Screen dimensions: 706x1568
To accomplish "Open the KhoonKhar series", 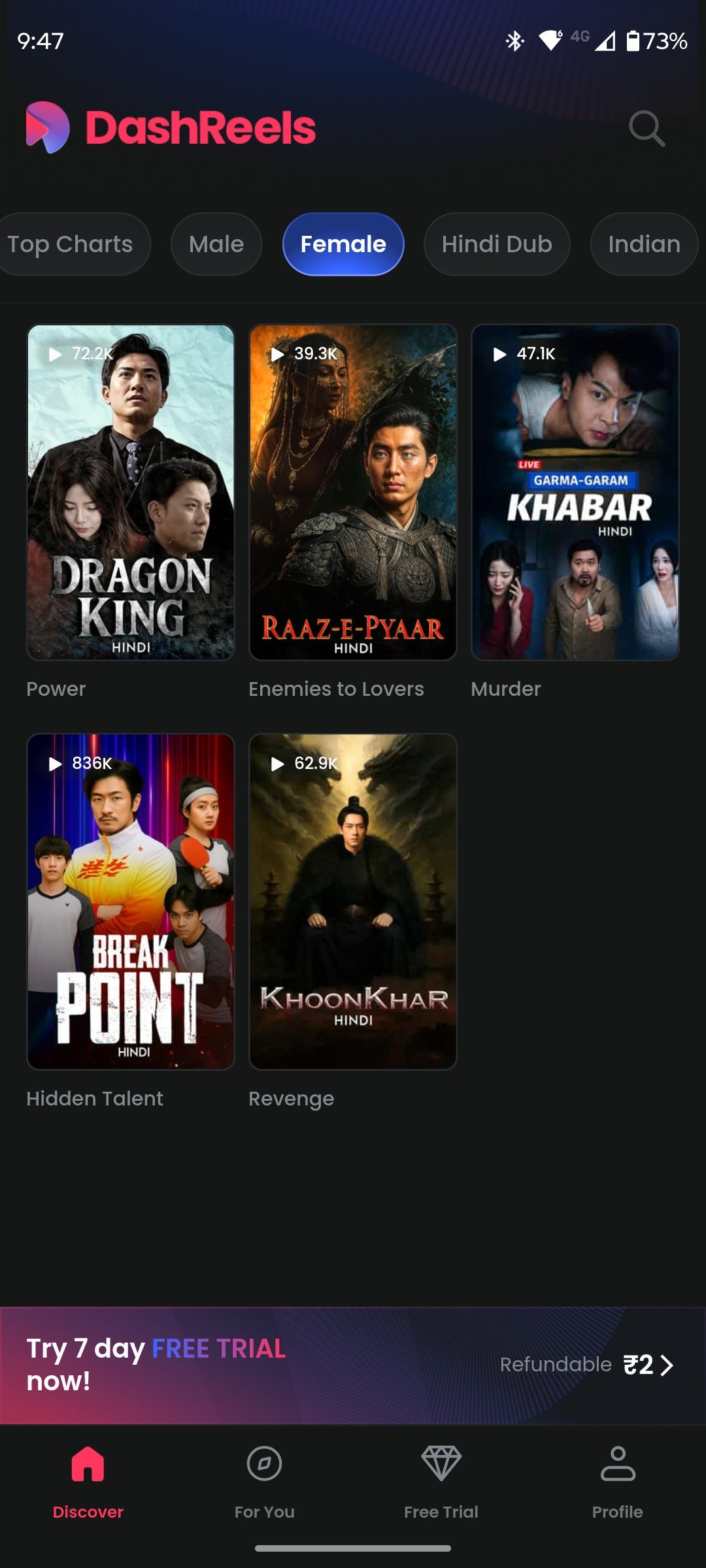I will (x=353, y=902).
